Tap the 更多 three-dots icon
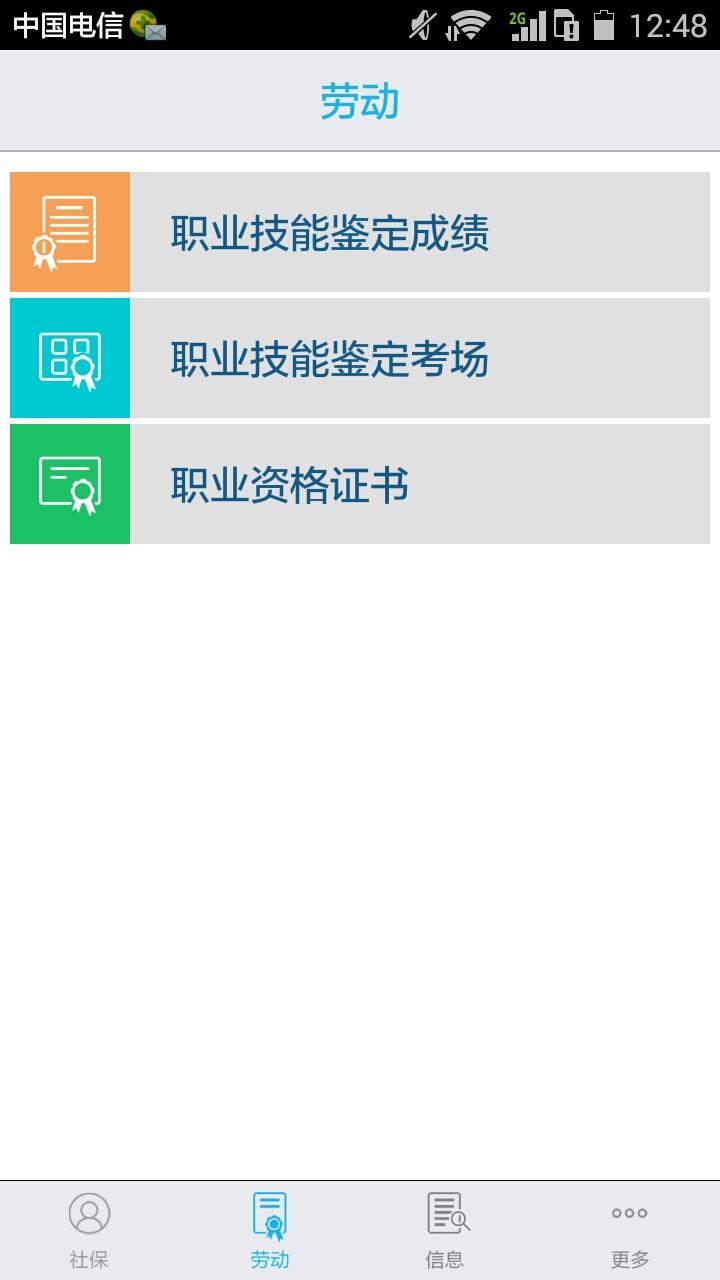This screenshot has height=1280, width=720. tap(628, 1212)
